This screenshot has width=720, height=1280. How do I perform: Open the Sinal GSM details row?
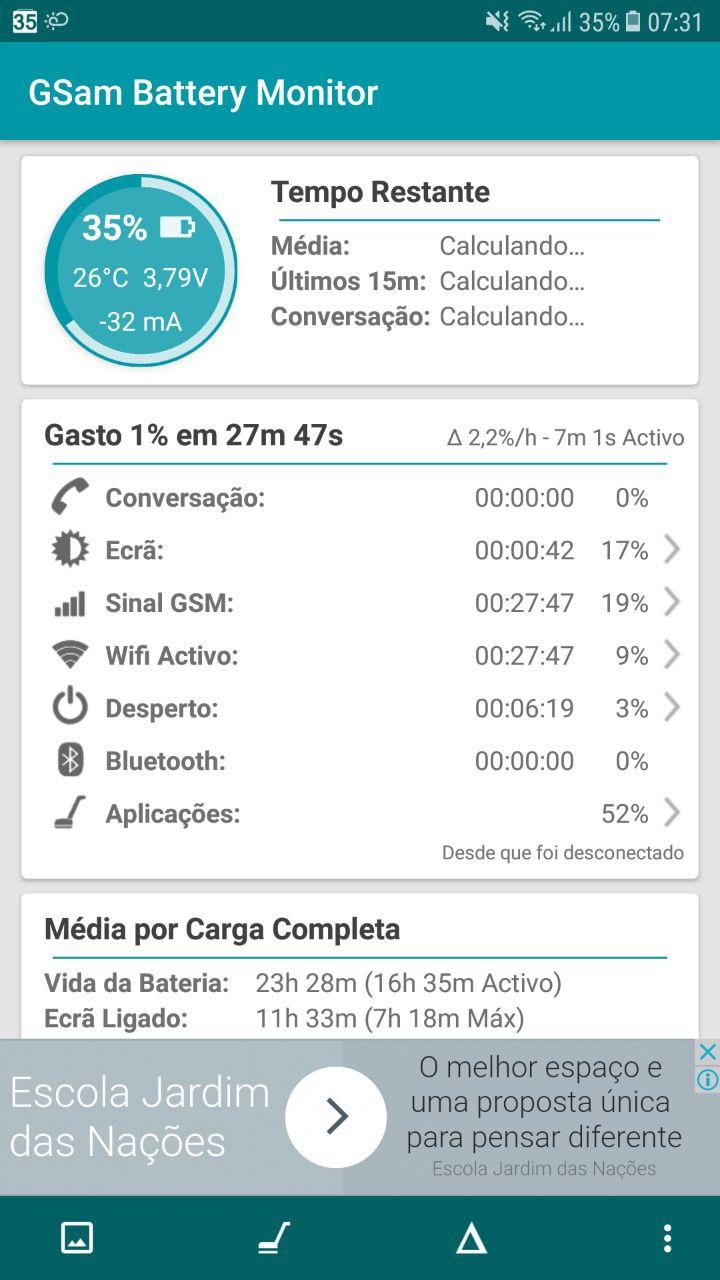tap(360, 603)
